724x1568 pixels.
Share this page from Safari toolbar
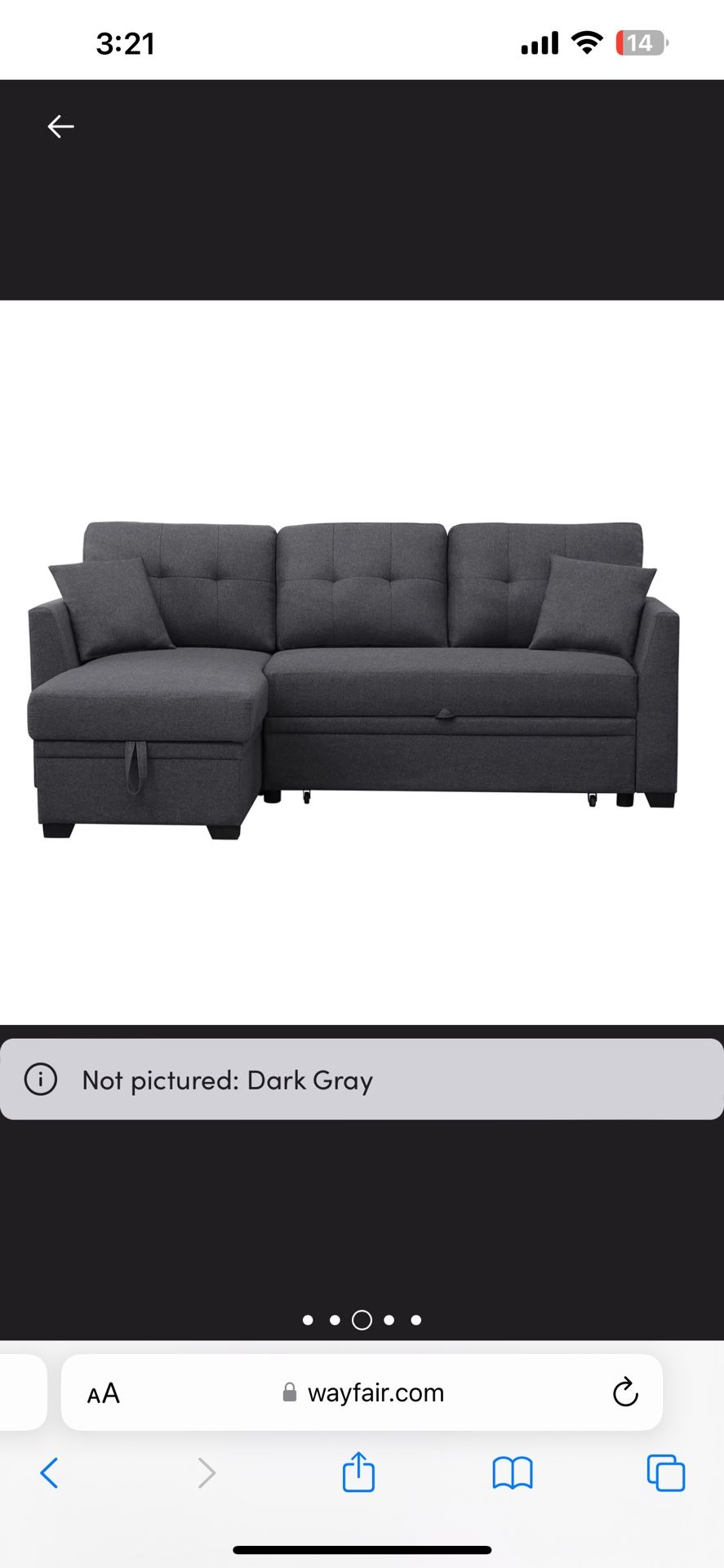(x=358, y=1472)
